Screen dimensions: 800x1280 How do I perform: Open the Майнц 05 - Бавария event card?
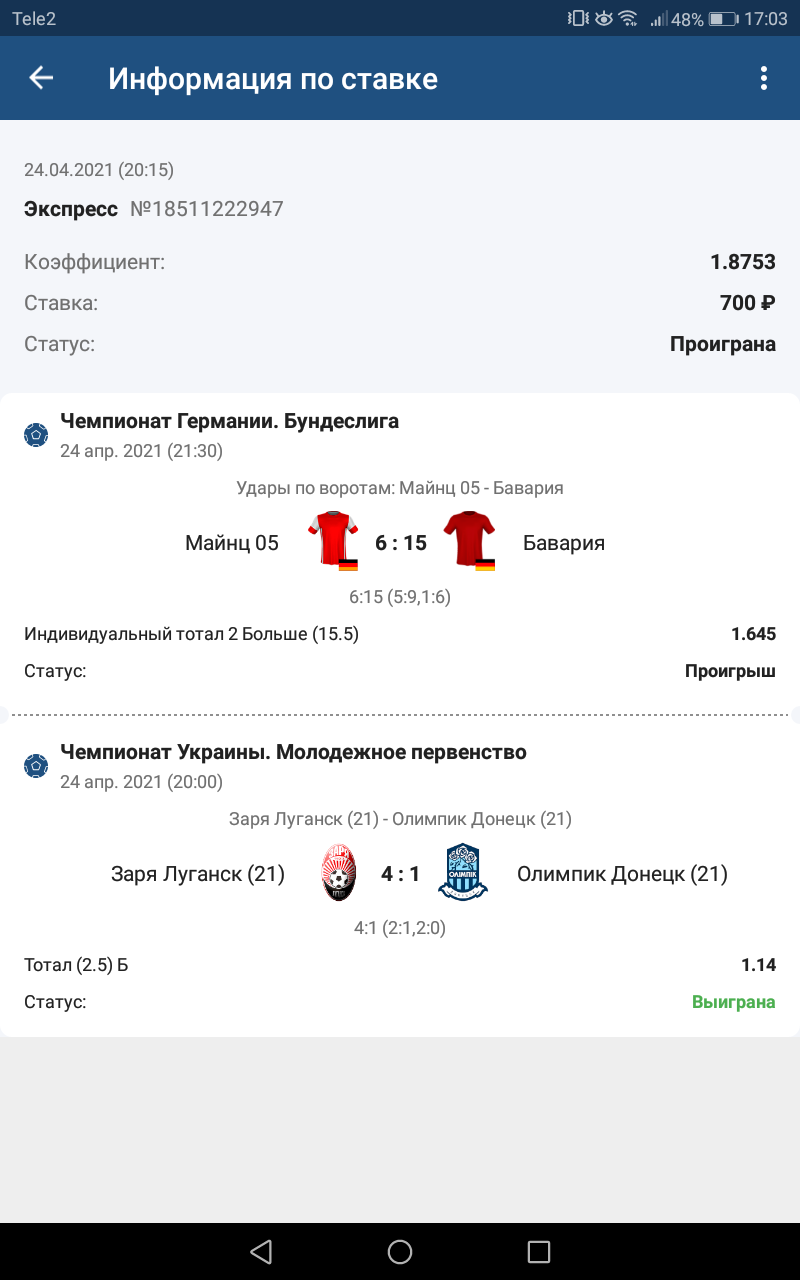tap(400, 545)
